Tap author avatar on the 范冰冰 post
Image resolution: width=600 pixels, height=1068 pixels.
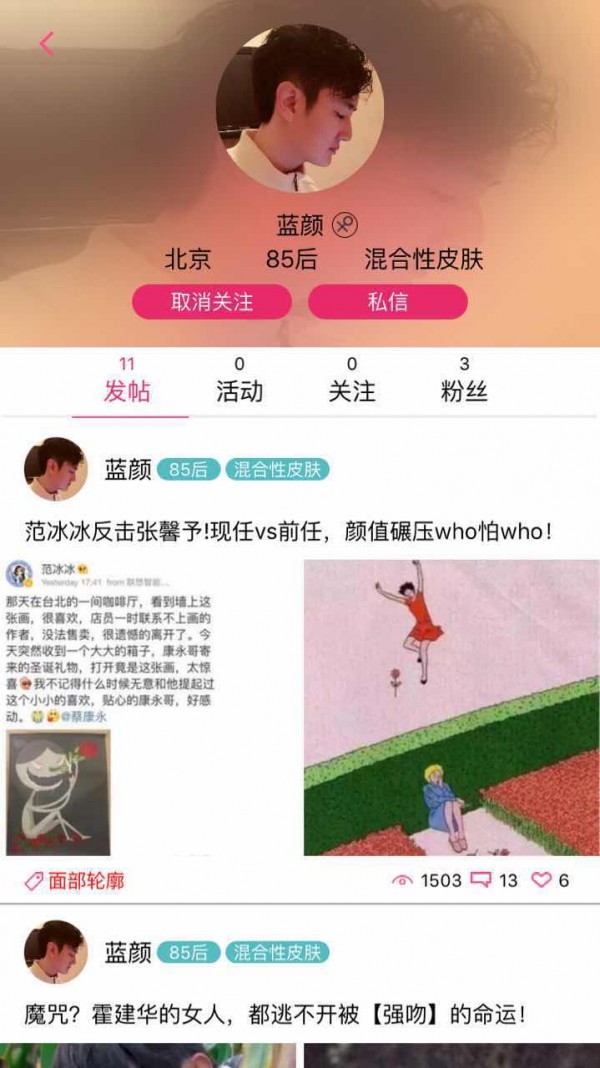pos(55,469)
